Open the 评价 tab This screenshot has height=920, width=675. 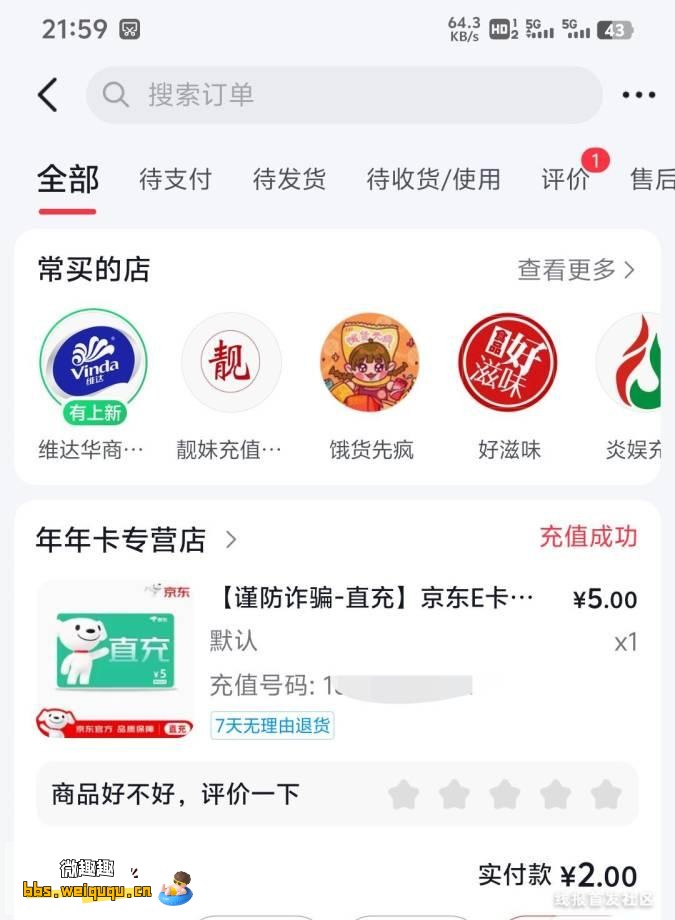pos(566,179)
